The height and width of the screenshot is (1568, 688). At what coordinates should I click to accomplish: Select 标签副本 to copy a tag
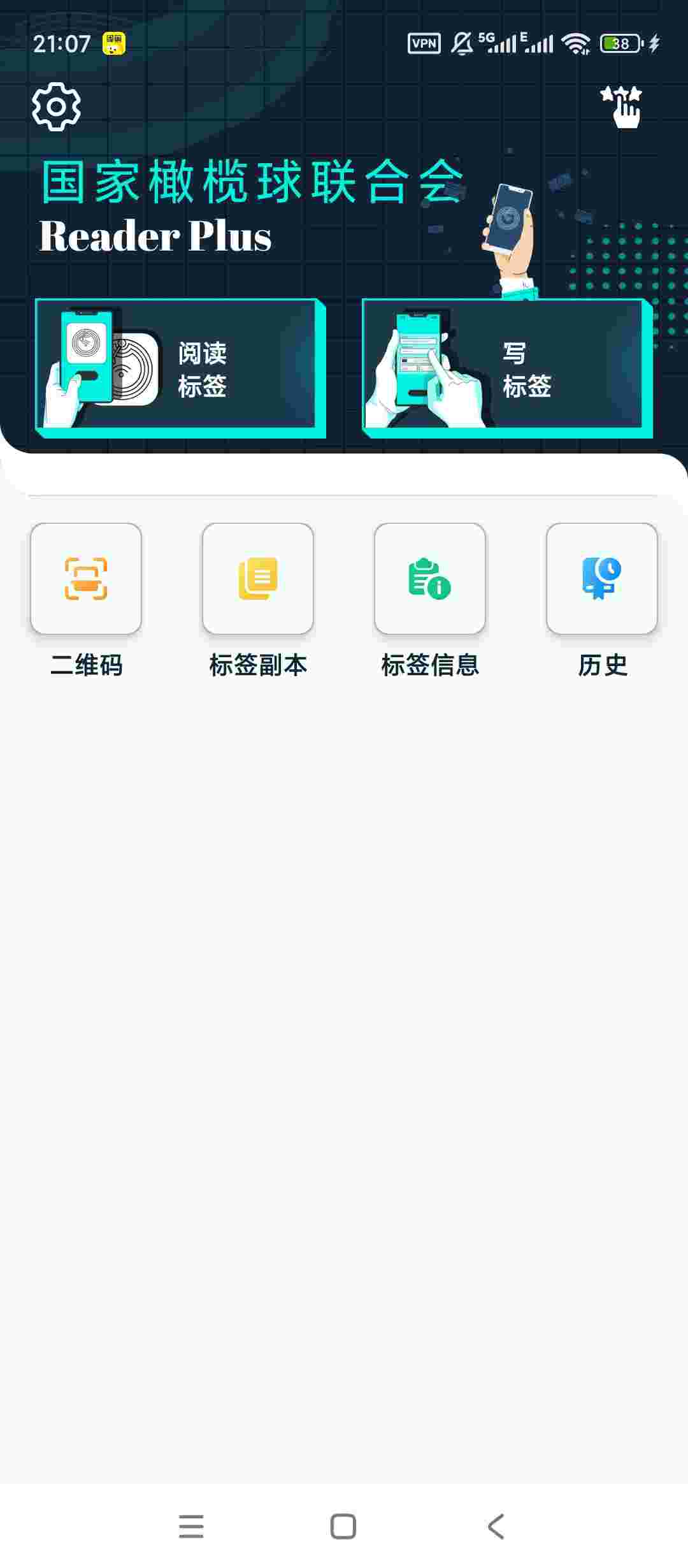click(258, 579)
